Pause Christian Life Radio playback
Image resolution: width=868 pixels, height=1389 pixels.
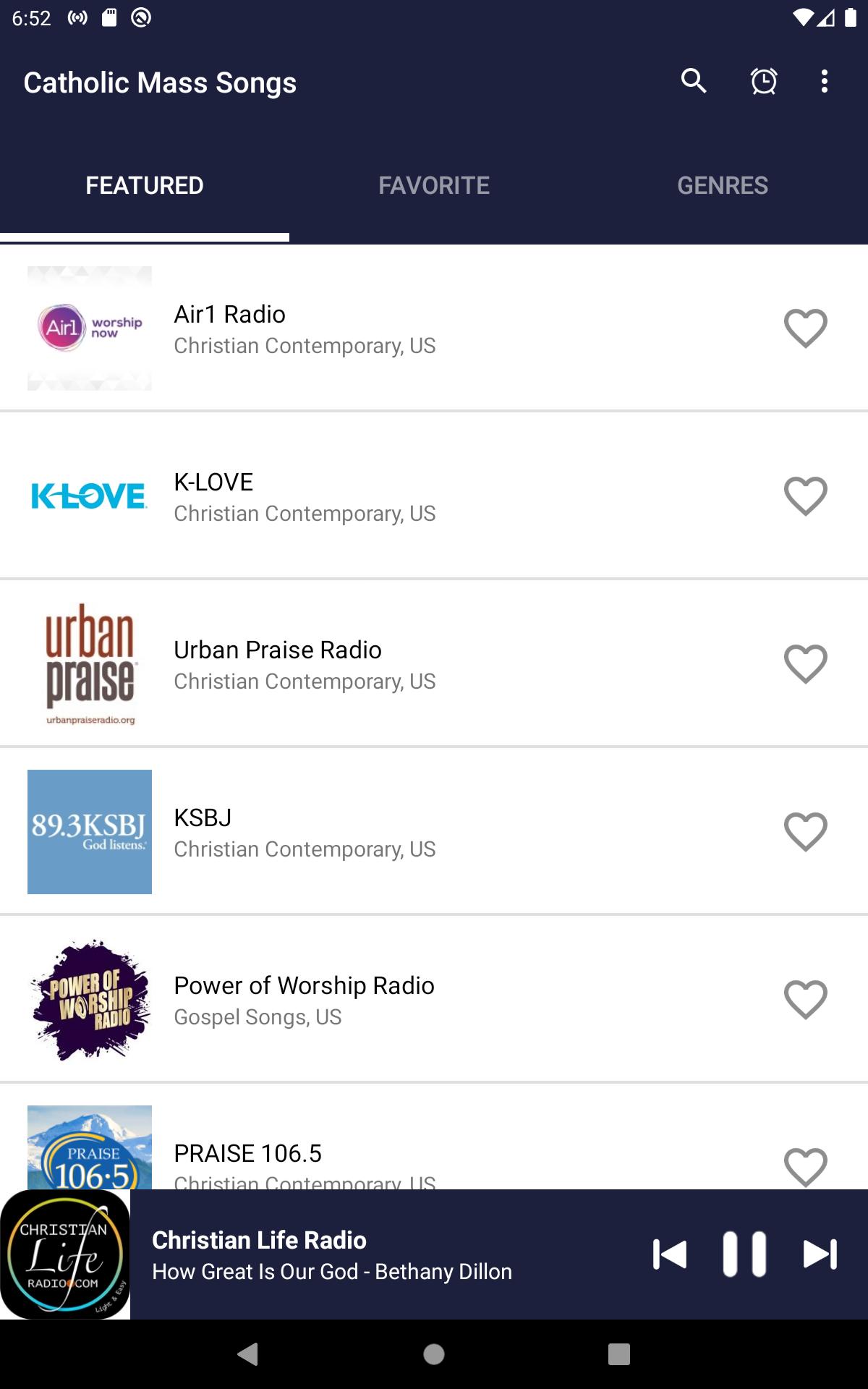point(744,1254)
